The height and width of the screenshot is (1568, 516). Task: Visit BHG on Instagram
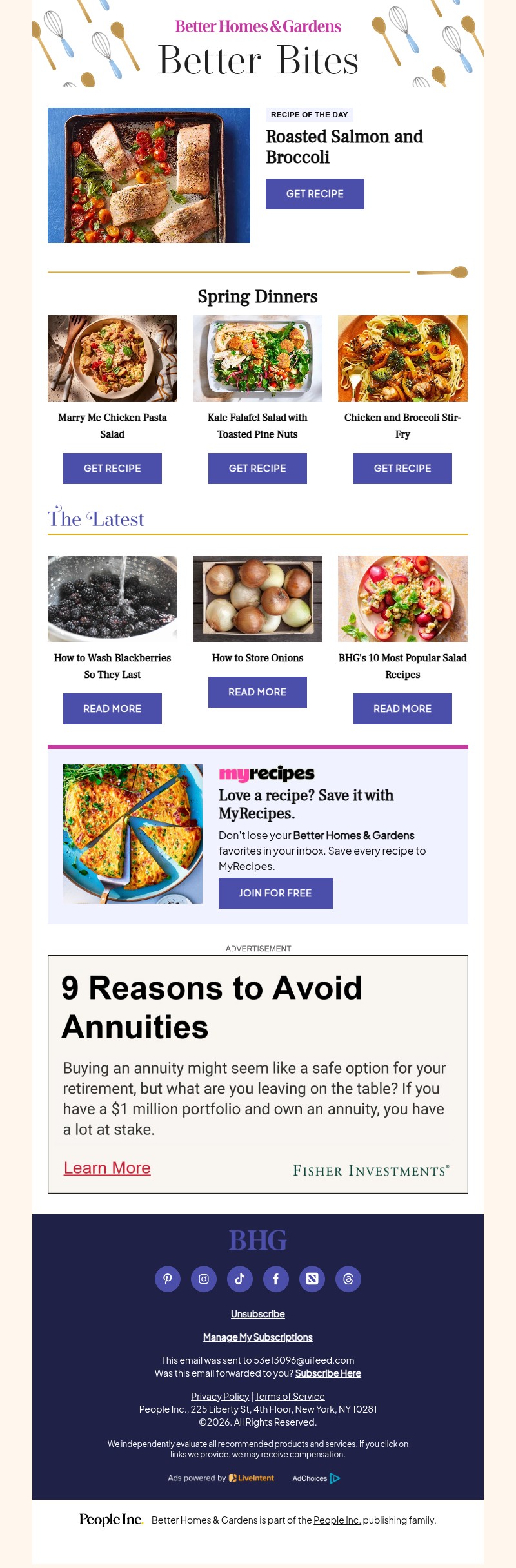click(204, 1279)
